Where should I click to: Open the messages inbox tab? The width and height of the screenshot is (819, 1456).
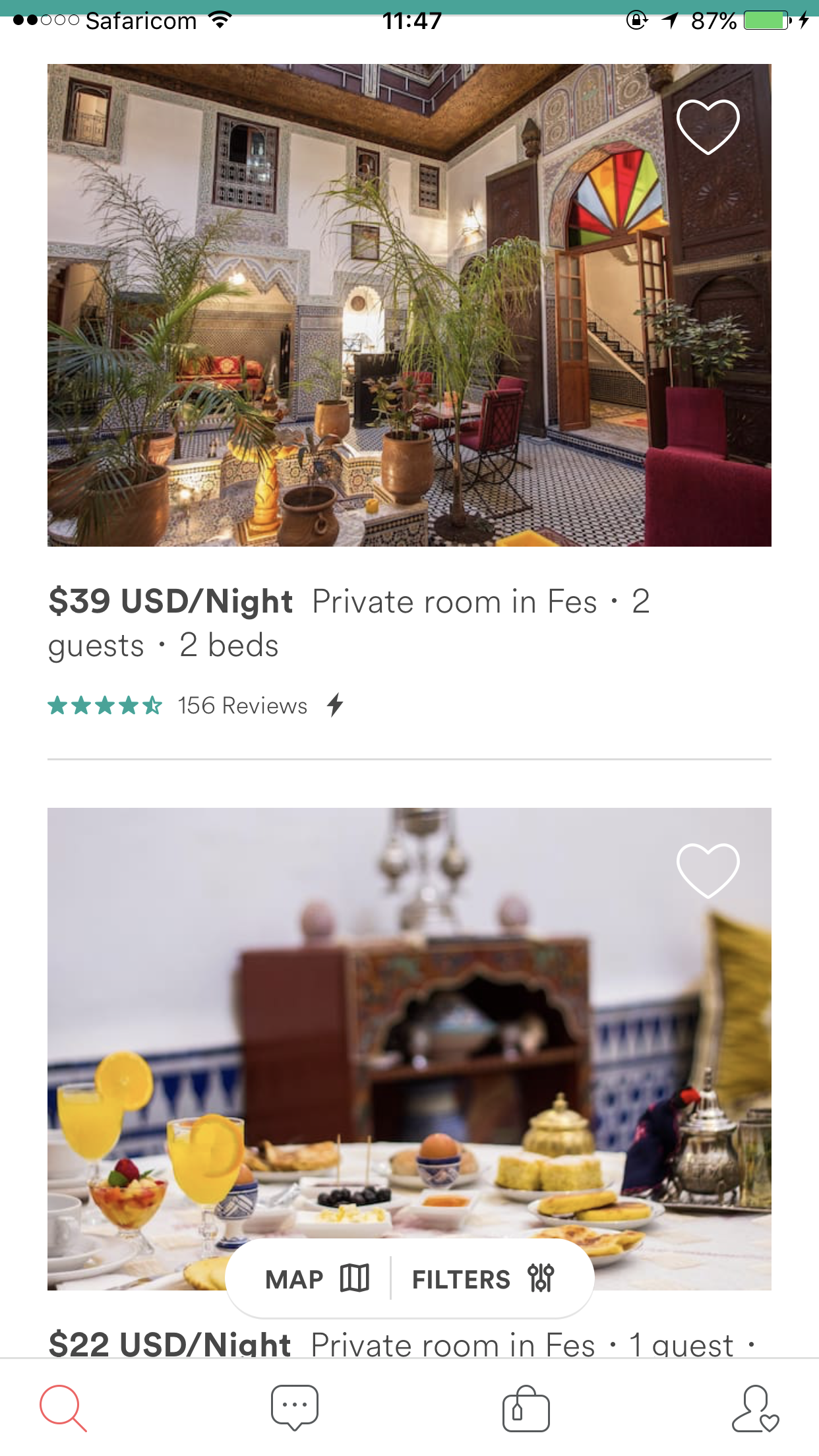(294, 1409)
